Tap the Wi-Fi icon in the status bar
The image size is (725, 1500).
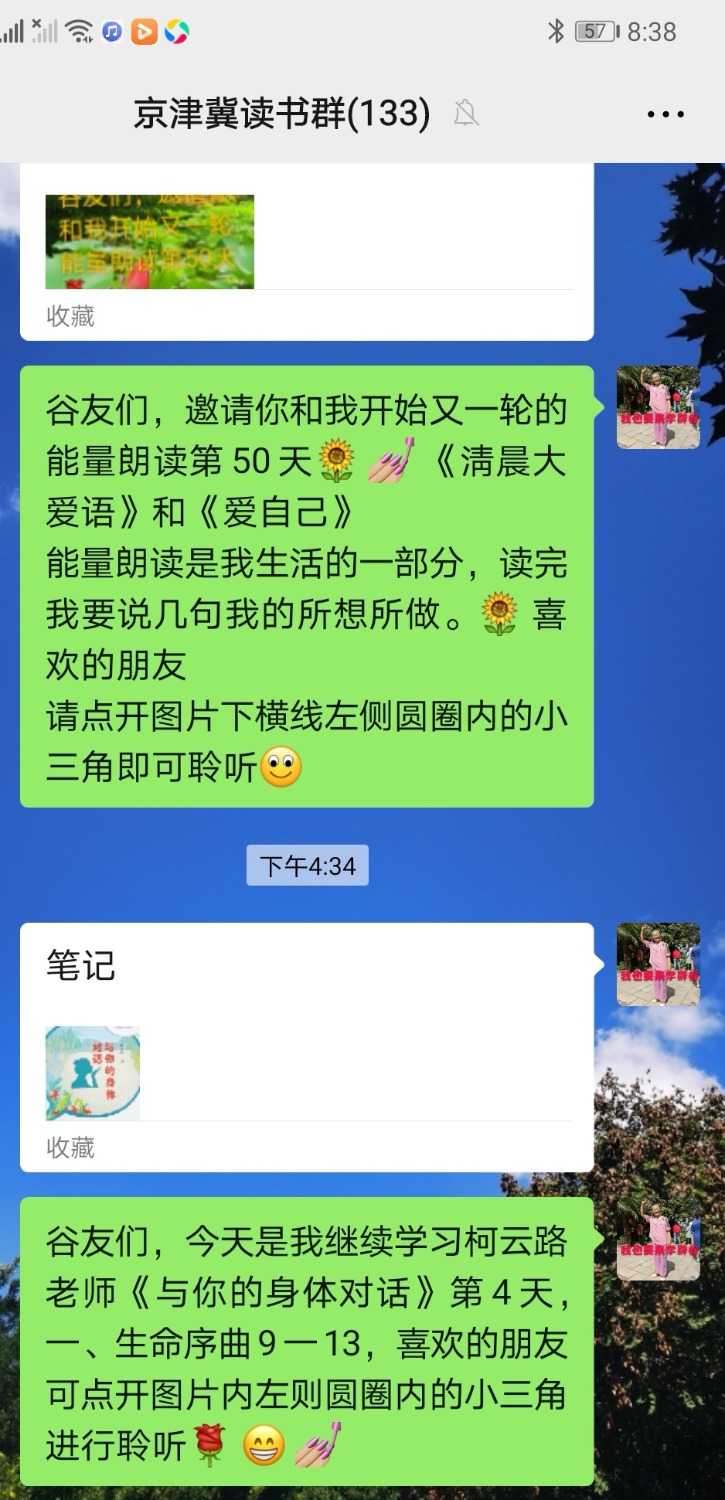point(77,30)
